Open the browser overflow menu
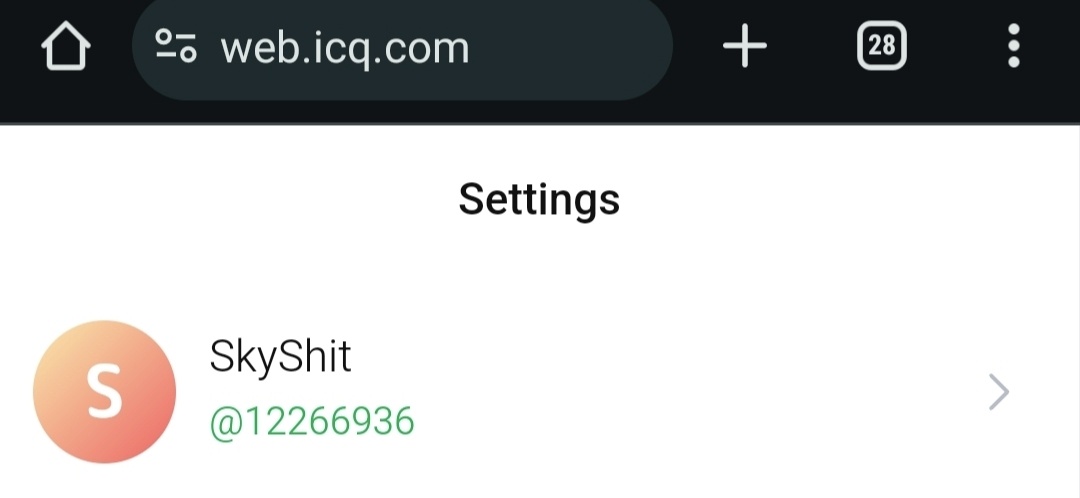The image size is (1080, 498). coord(1013,47)
